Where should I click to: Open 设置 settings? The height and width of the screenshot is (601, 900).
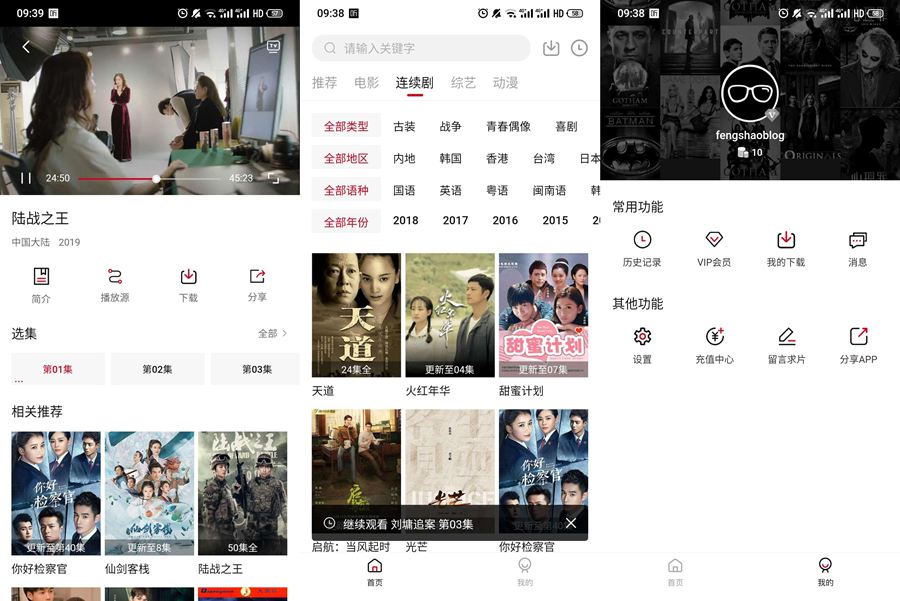[x=642, y=344]
